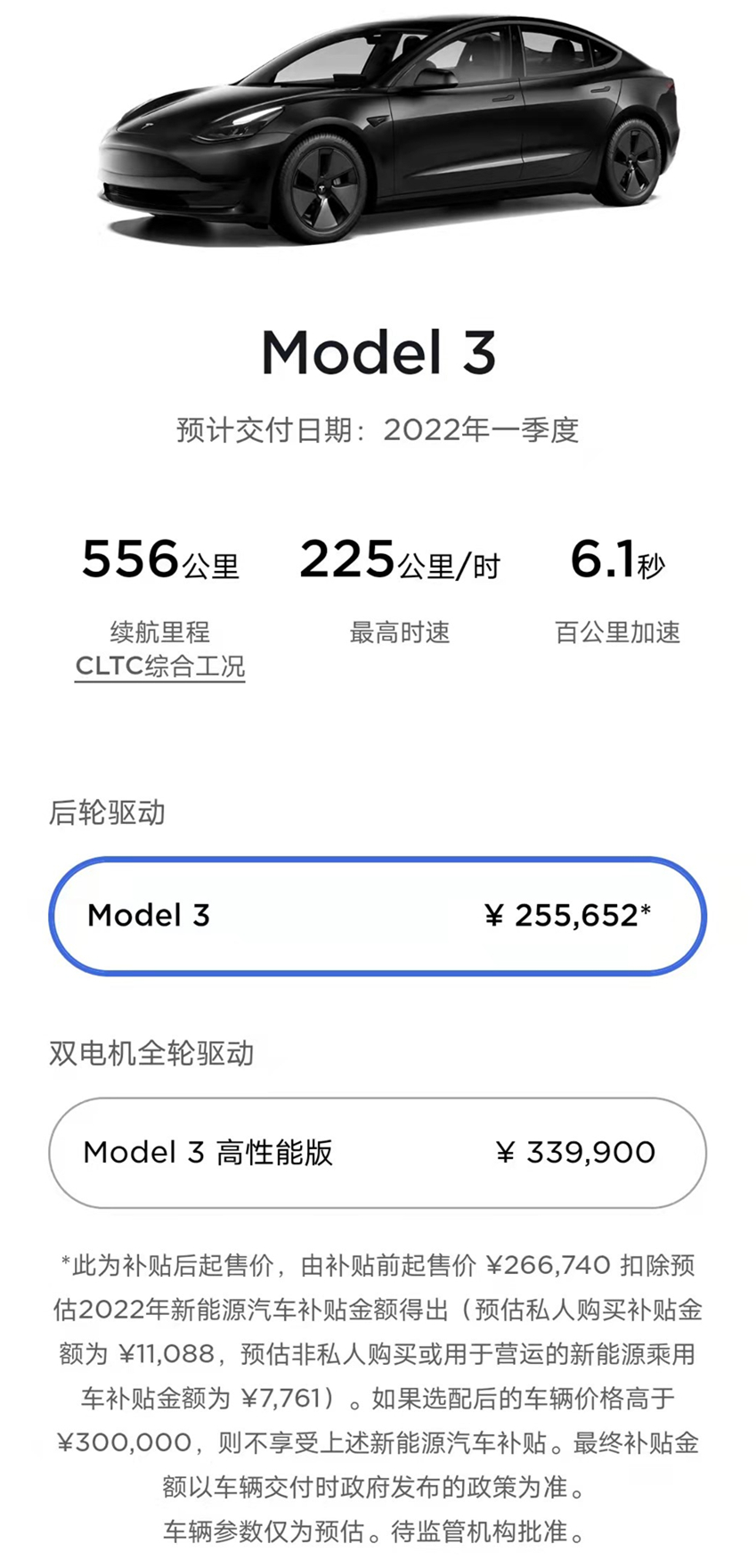Click the 后轮驱动 section header
This screenshot has height=1568, width=756.
tap(107, 813)
